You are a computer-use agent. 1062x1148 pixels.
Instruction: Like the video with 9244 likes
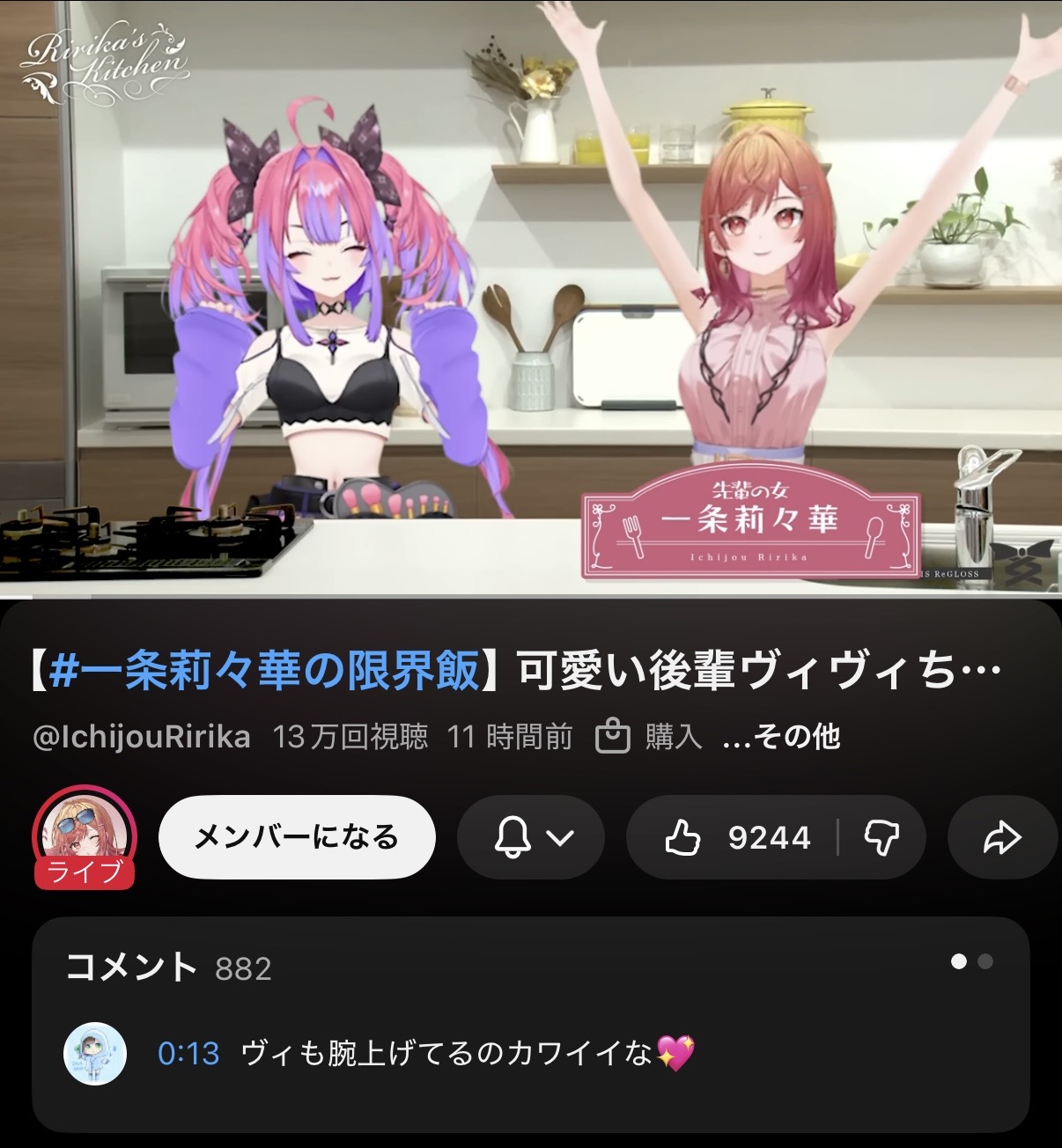click(x=734, y=837)
